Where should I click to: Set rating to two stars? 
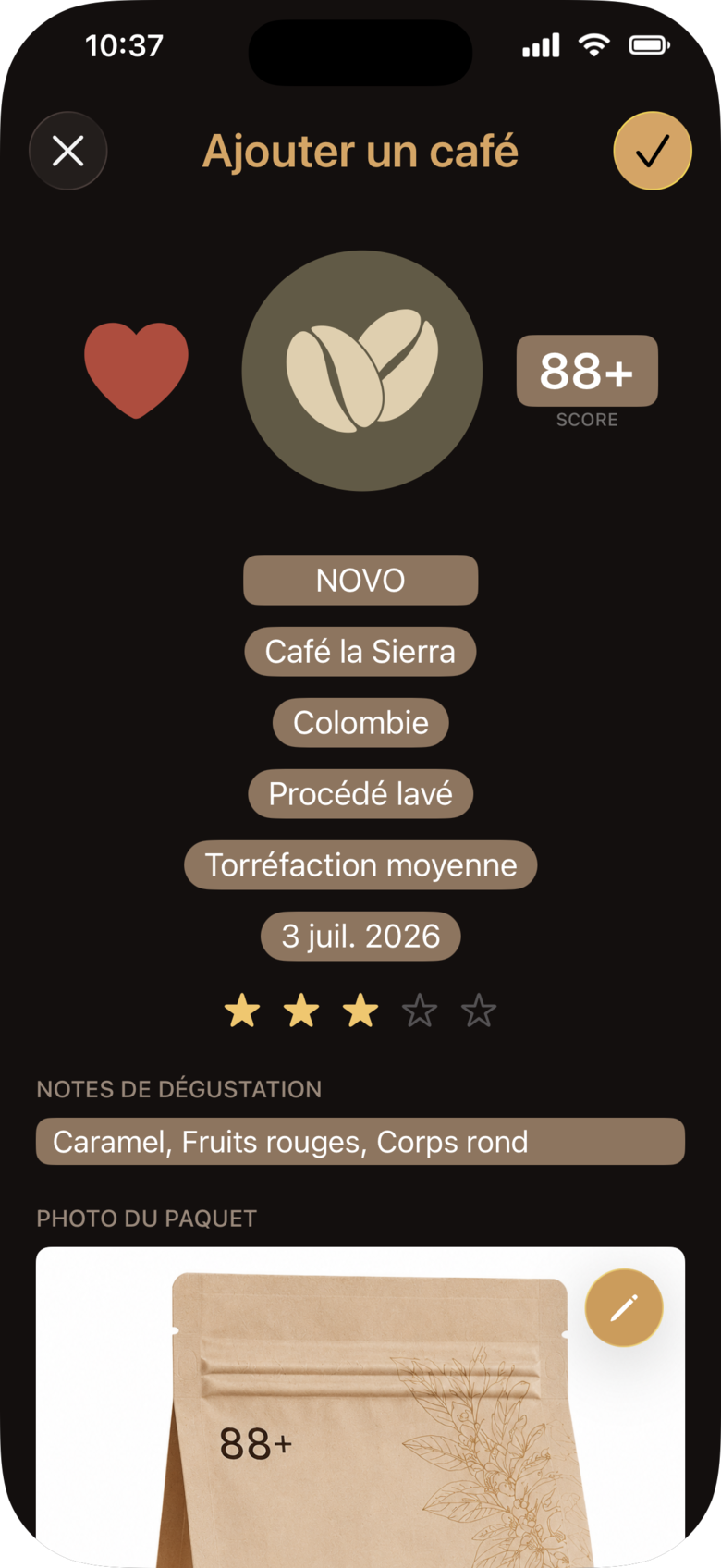click(x=301, y=1011)
